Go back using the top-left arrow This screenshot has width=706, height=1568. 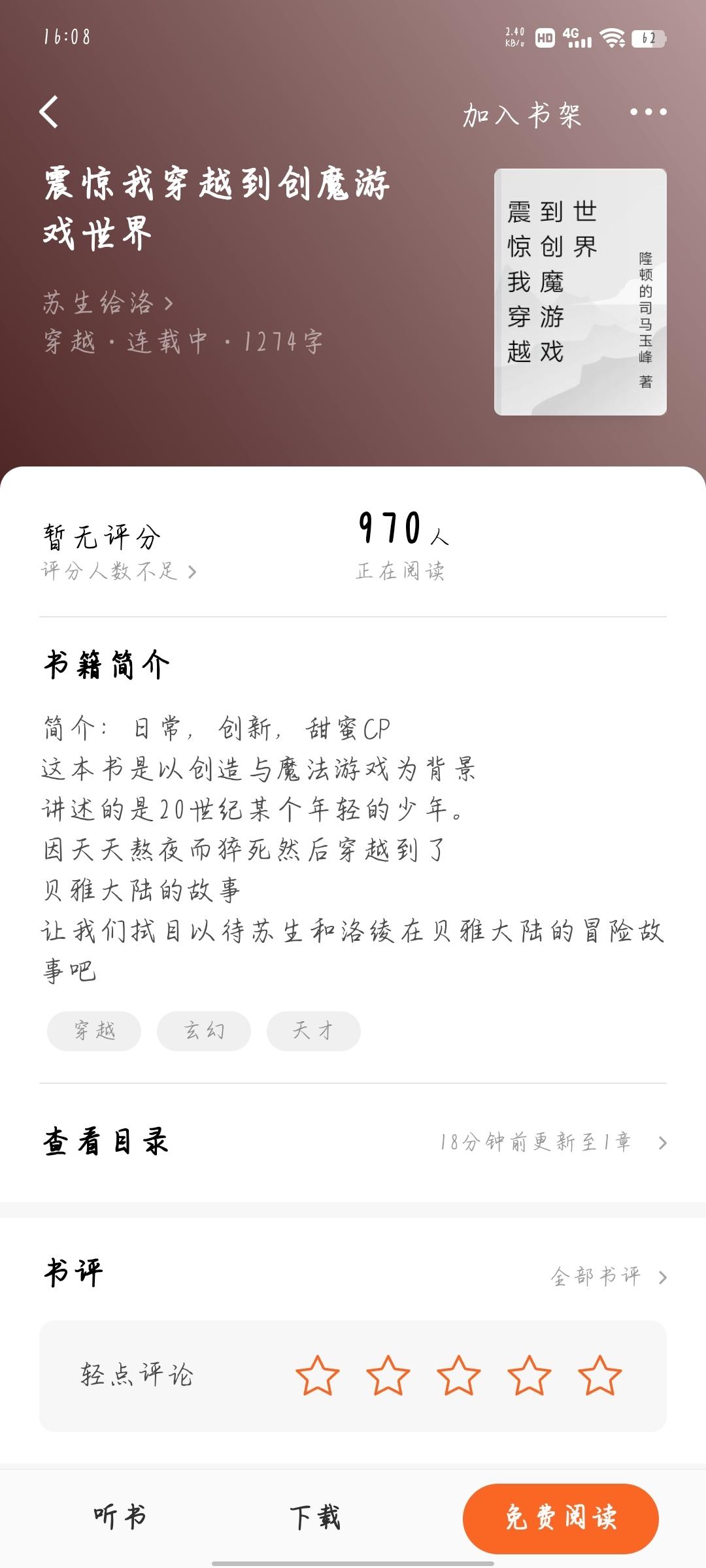[49, 112]
